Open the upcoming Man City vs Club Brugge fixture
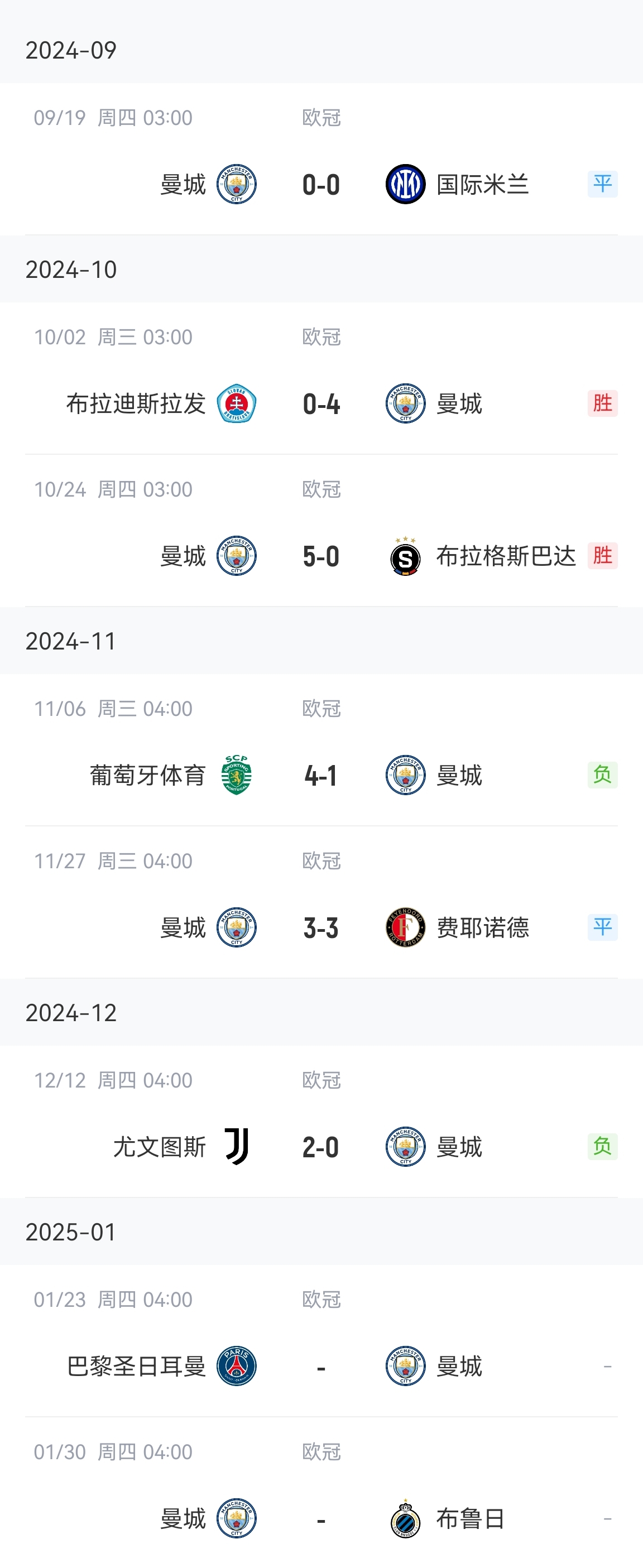Image resolution: width=643 pixels, height=1568 pixels. (x=321, y=1518)
